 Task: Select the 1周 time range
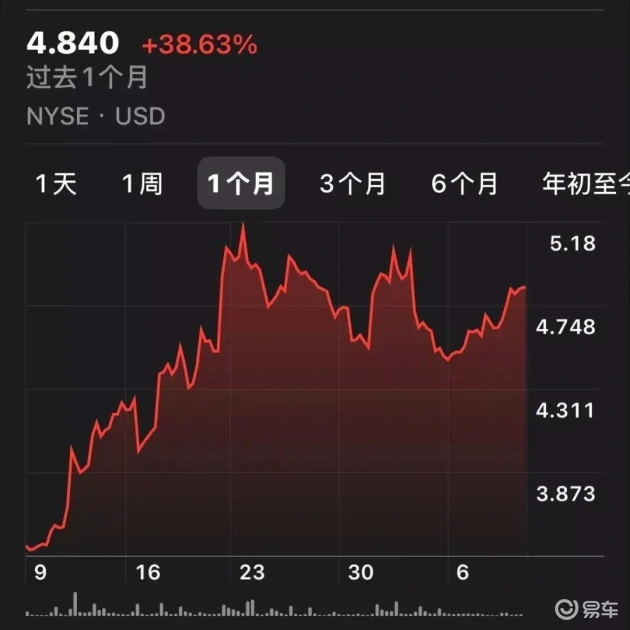point(142,184)
